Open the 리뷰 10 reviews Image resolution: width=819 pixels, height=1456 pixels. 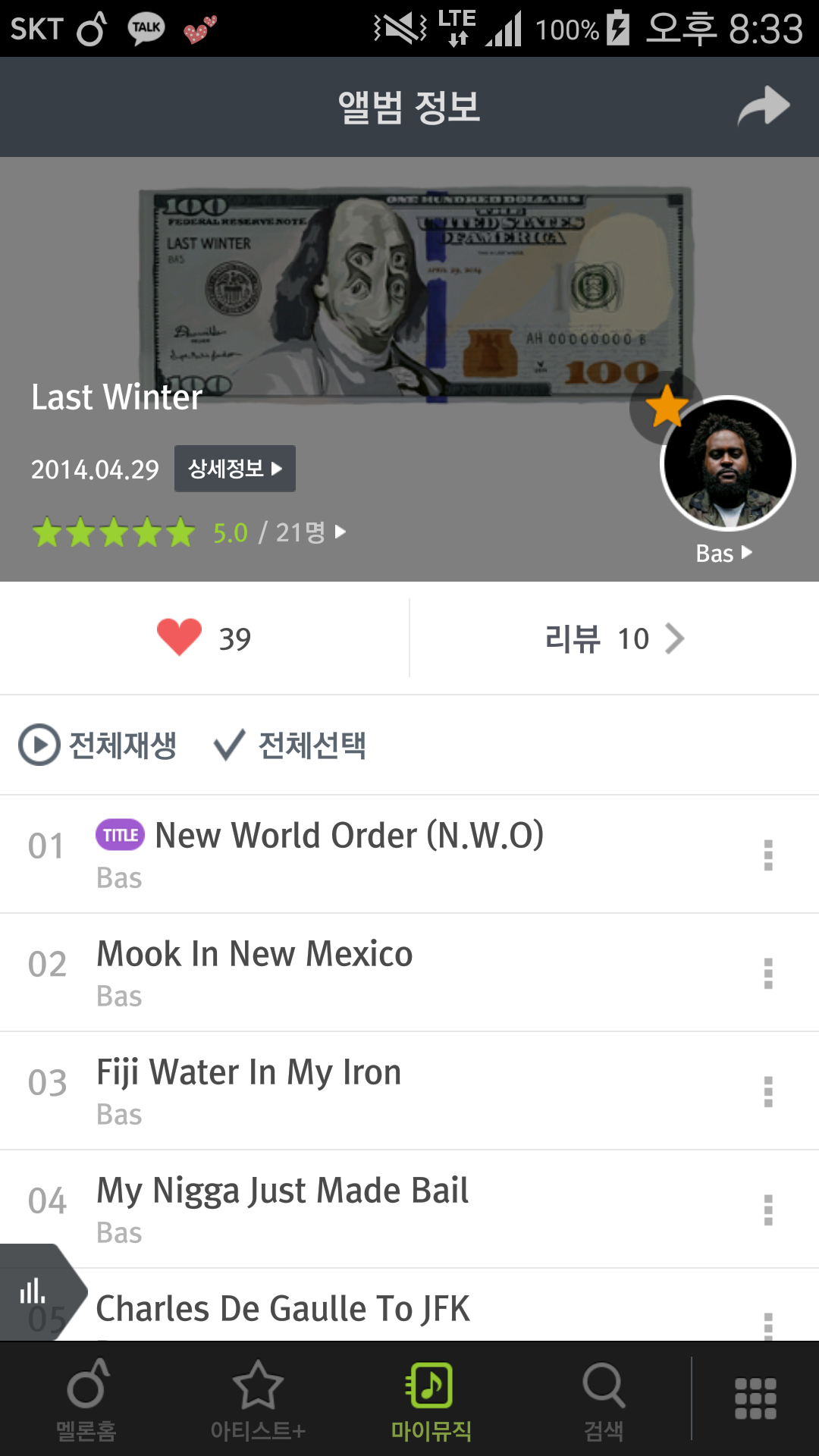613,639
